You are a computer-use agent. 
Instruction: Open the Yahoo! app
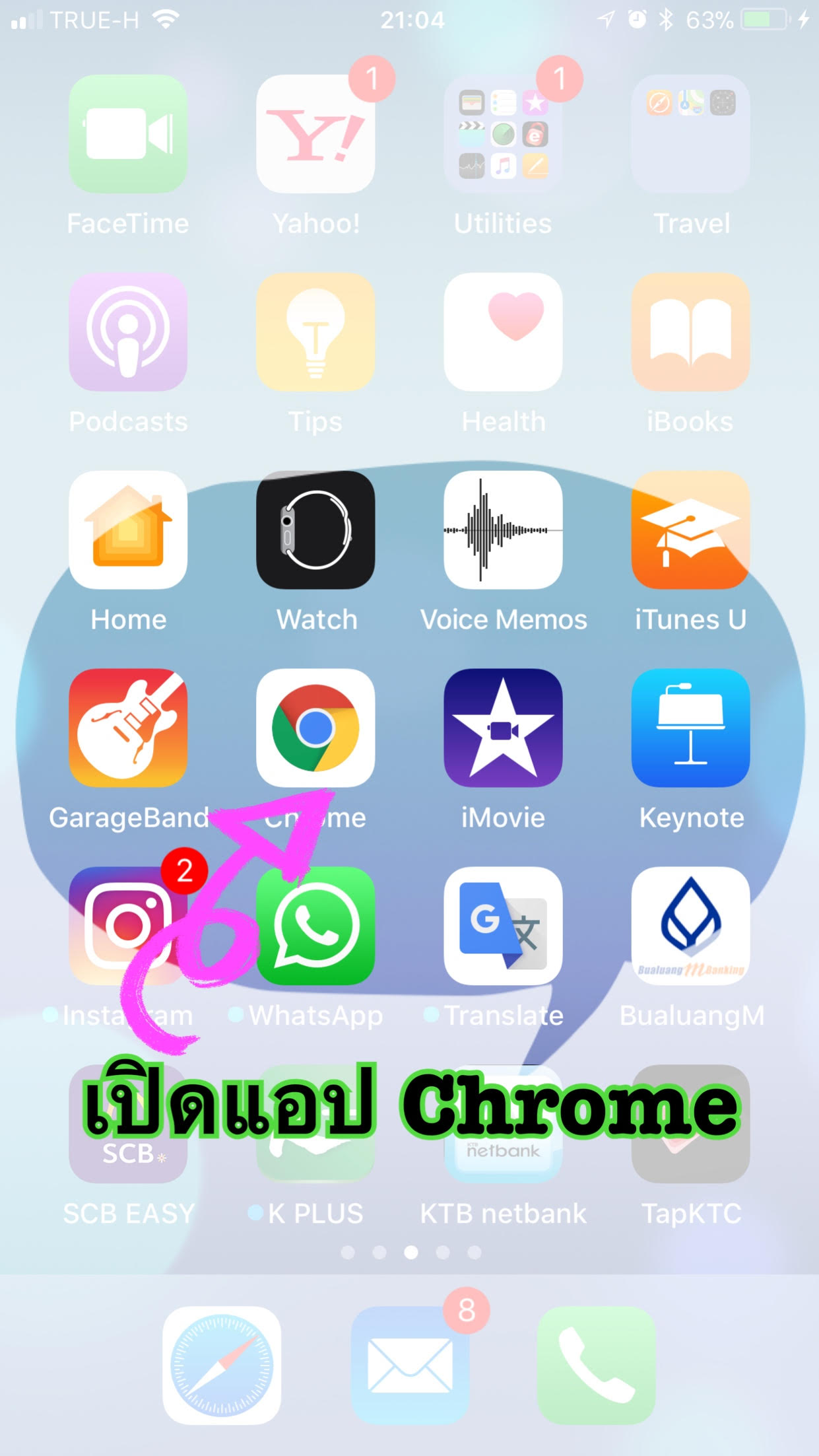pos(315,134)
